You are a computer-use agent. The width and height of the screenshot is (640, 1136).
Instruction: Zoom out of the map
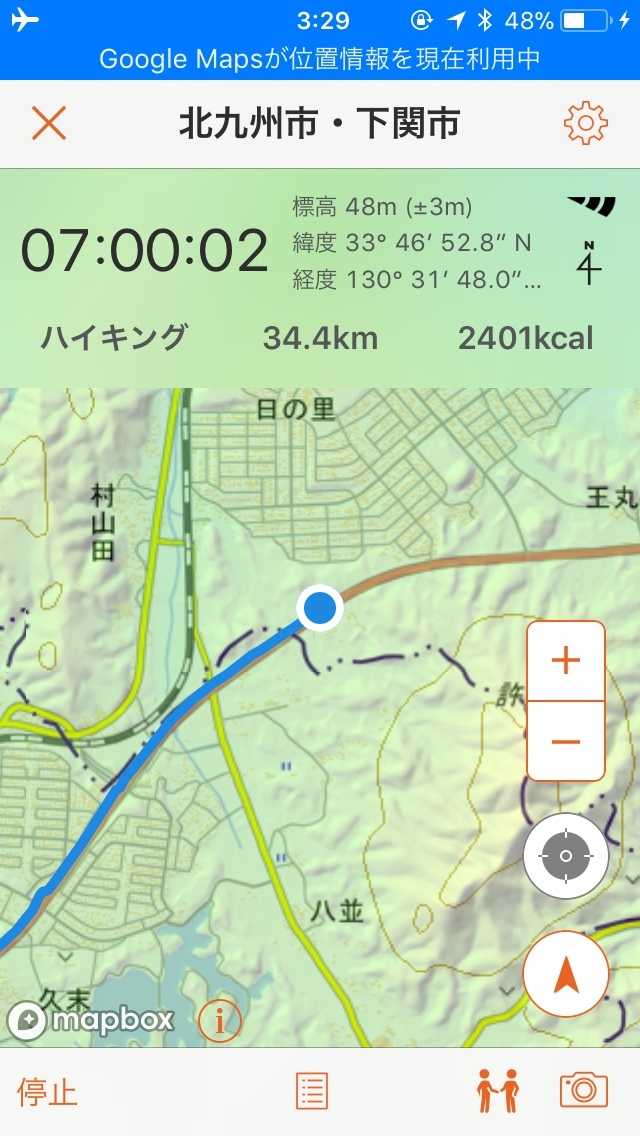tap(565, 741)
